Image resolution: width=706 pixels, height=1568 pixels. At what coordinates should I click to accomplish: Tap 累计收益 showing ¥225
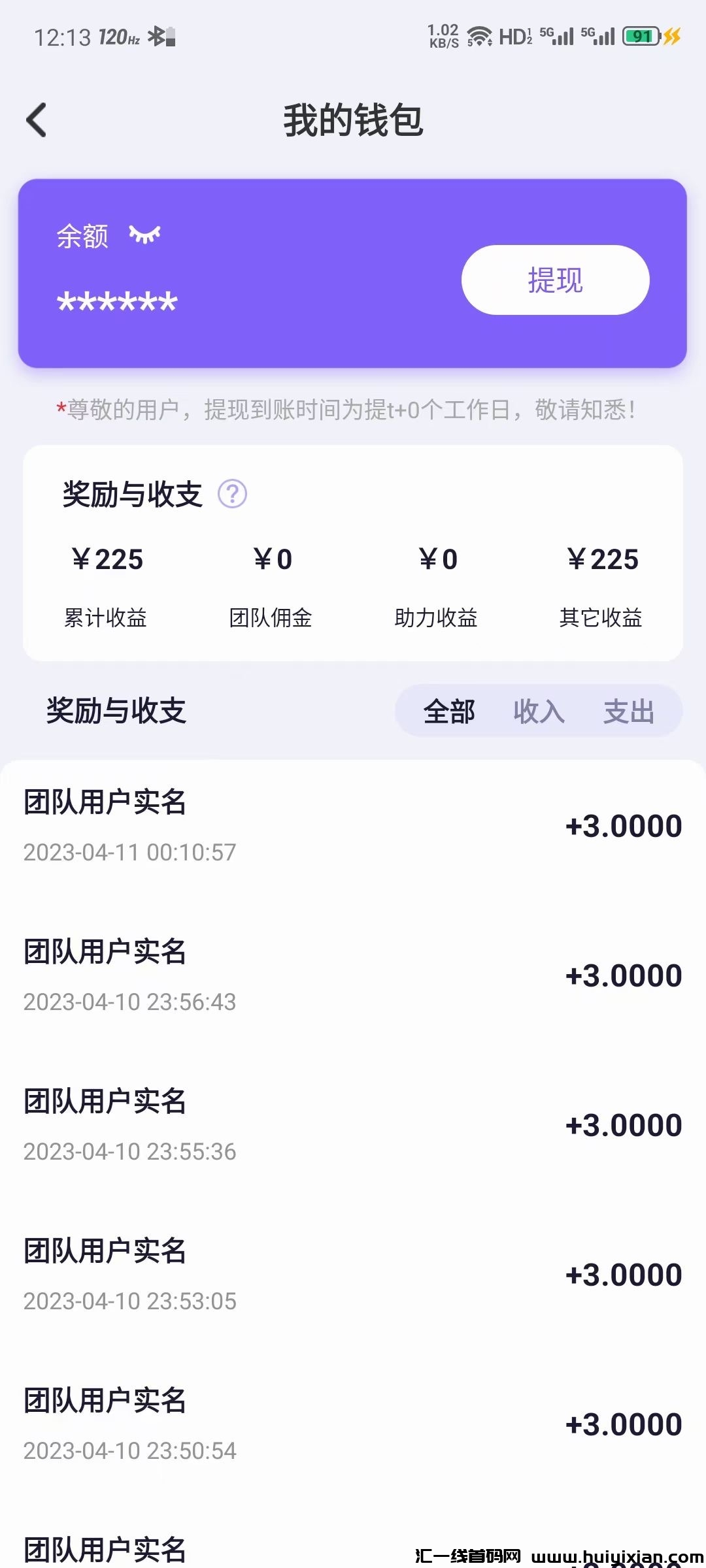point(107,585)
